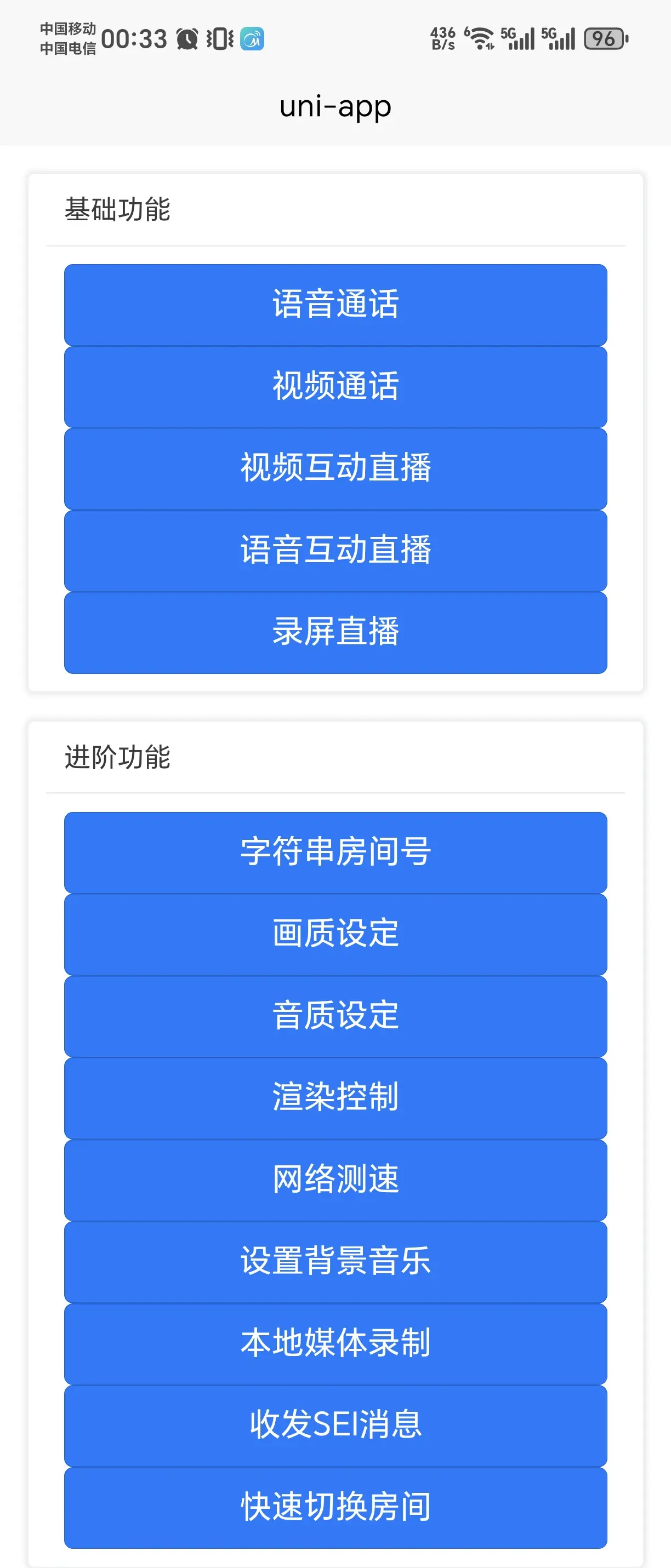Open the 语音通话 voice call demo

[336, 305]
